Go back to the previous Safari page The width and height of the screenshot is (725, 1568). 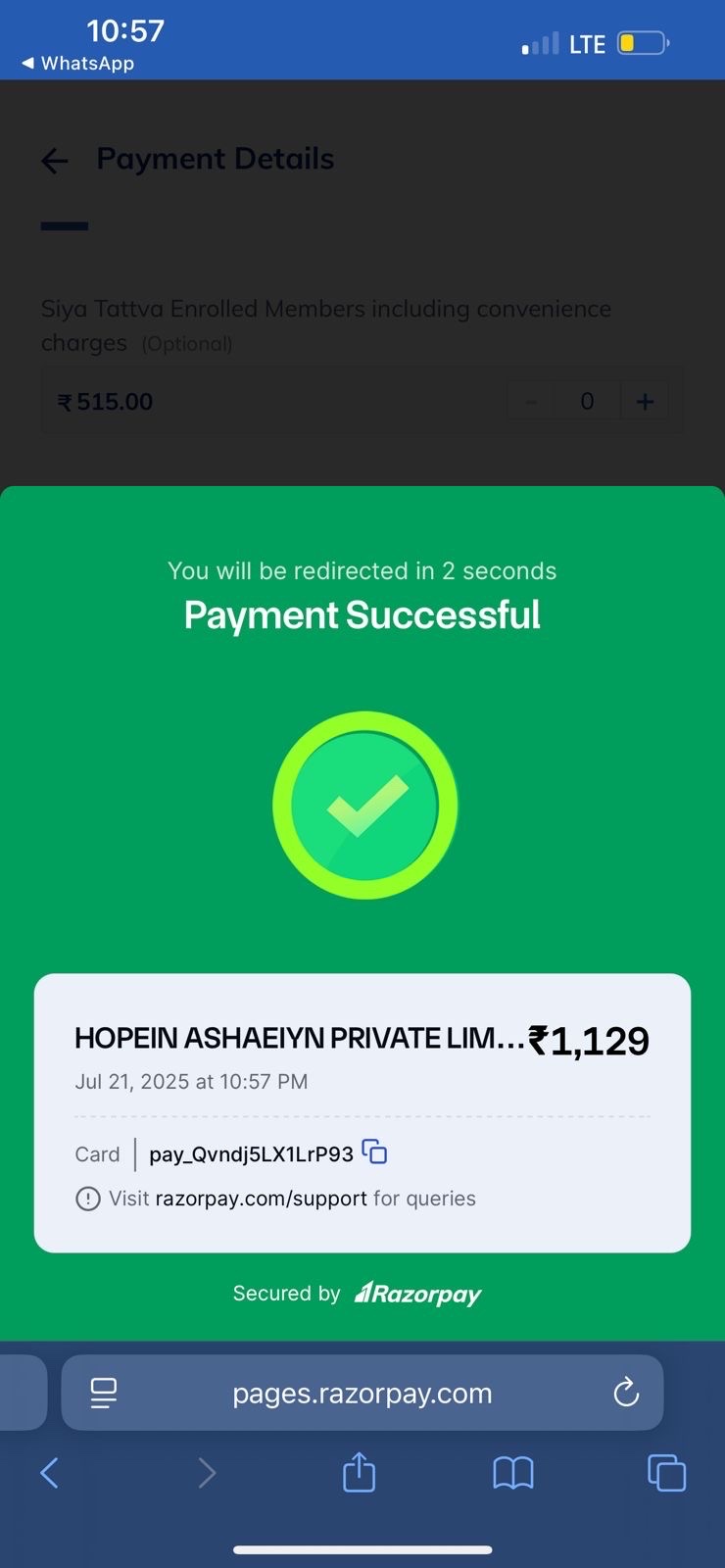tap(50, 1472)
